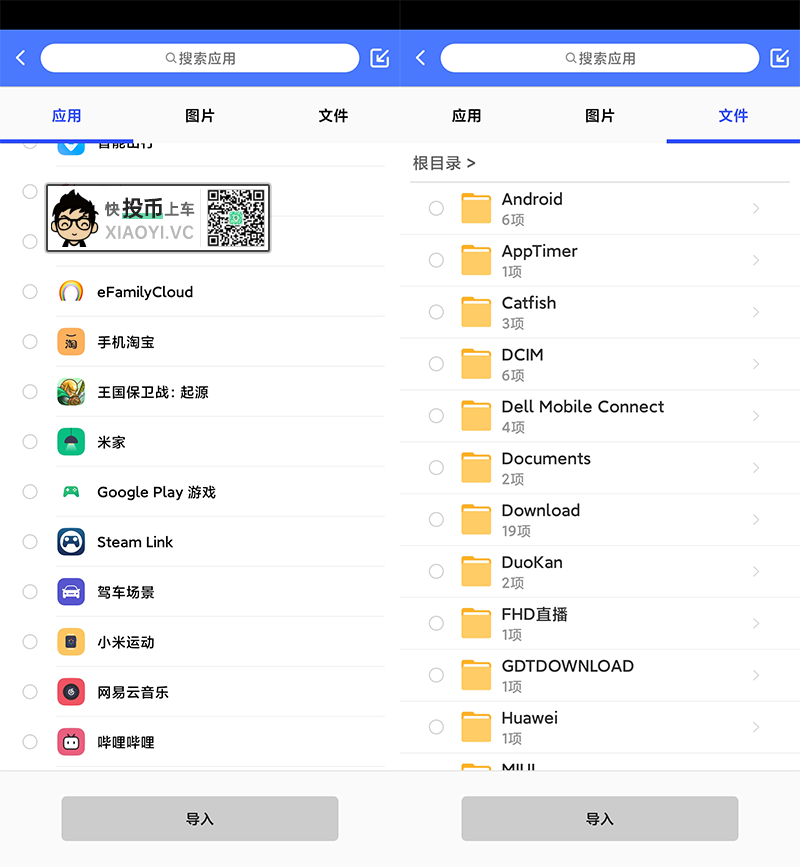Open the FHD直播 folder
Image resolution: width=800 pixels, height=867 pixels.
tap(600, 623)
